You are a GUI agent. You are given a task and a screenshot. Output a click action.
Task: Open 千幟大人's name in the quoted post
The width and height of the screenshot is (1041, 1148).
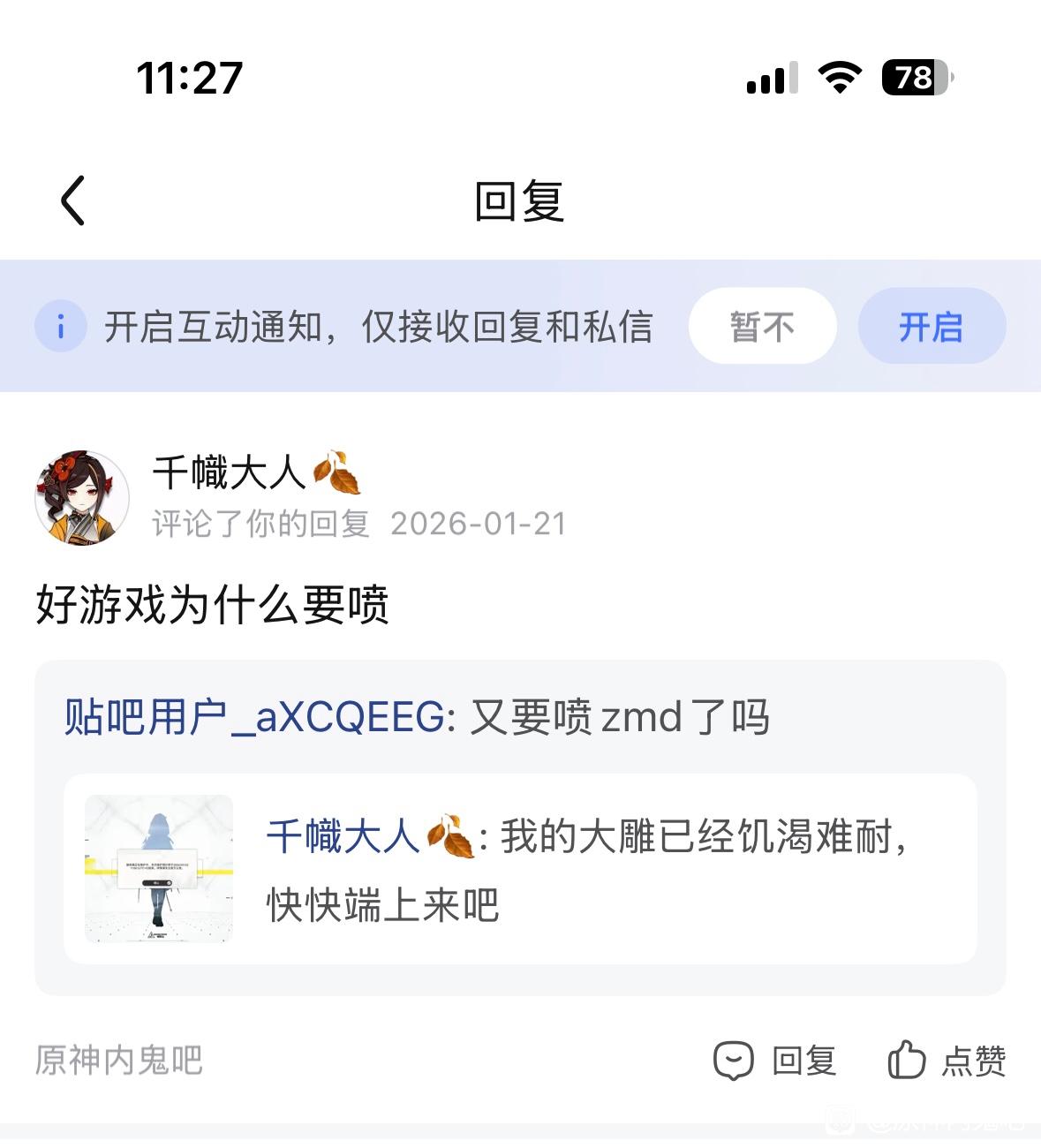(343, 835)
